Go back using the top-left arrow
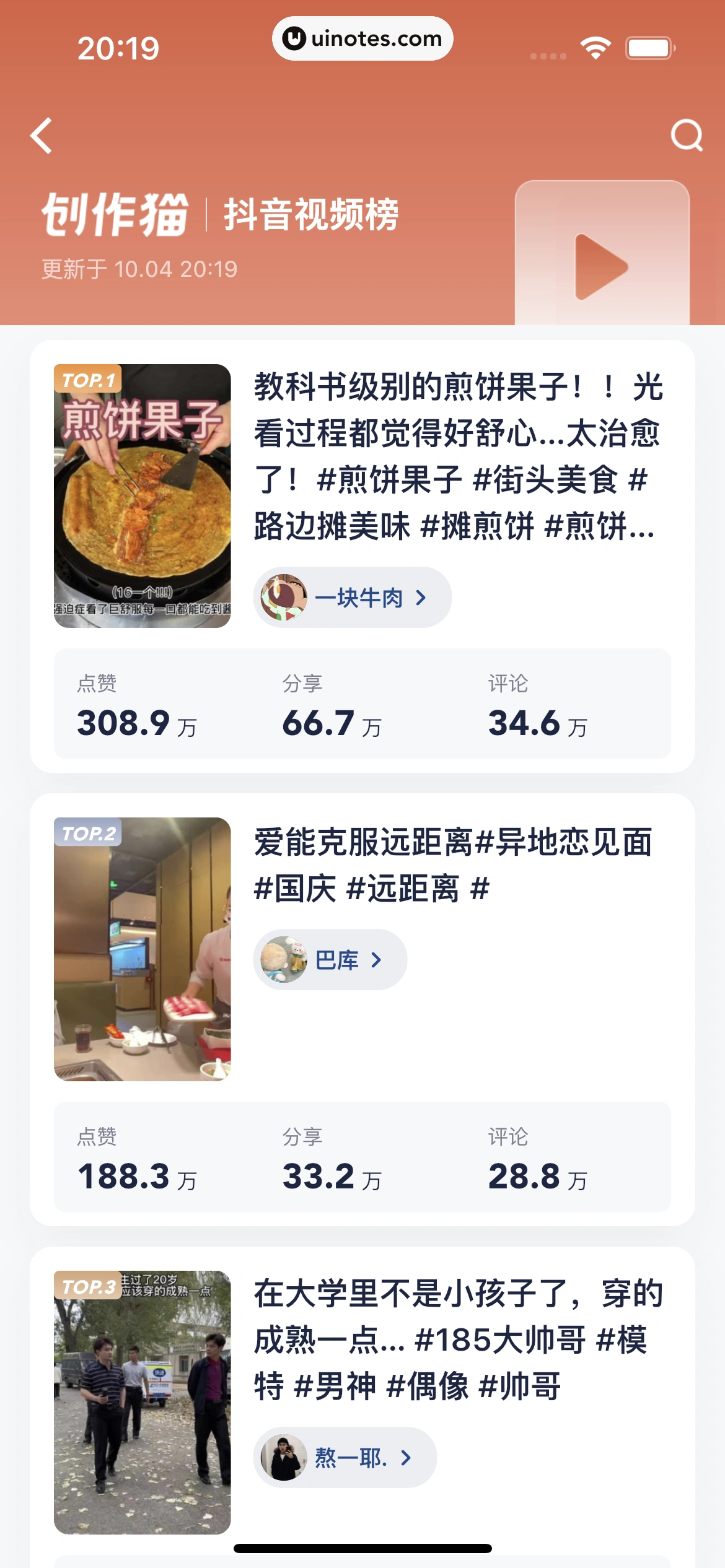This screenshot has height=1568, width=725. [42, 136]
